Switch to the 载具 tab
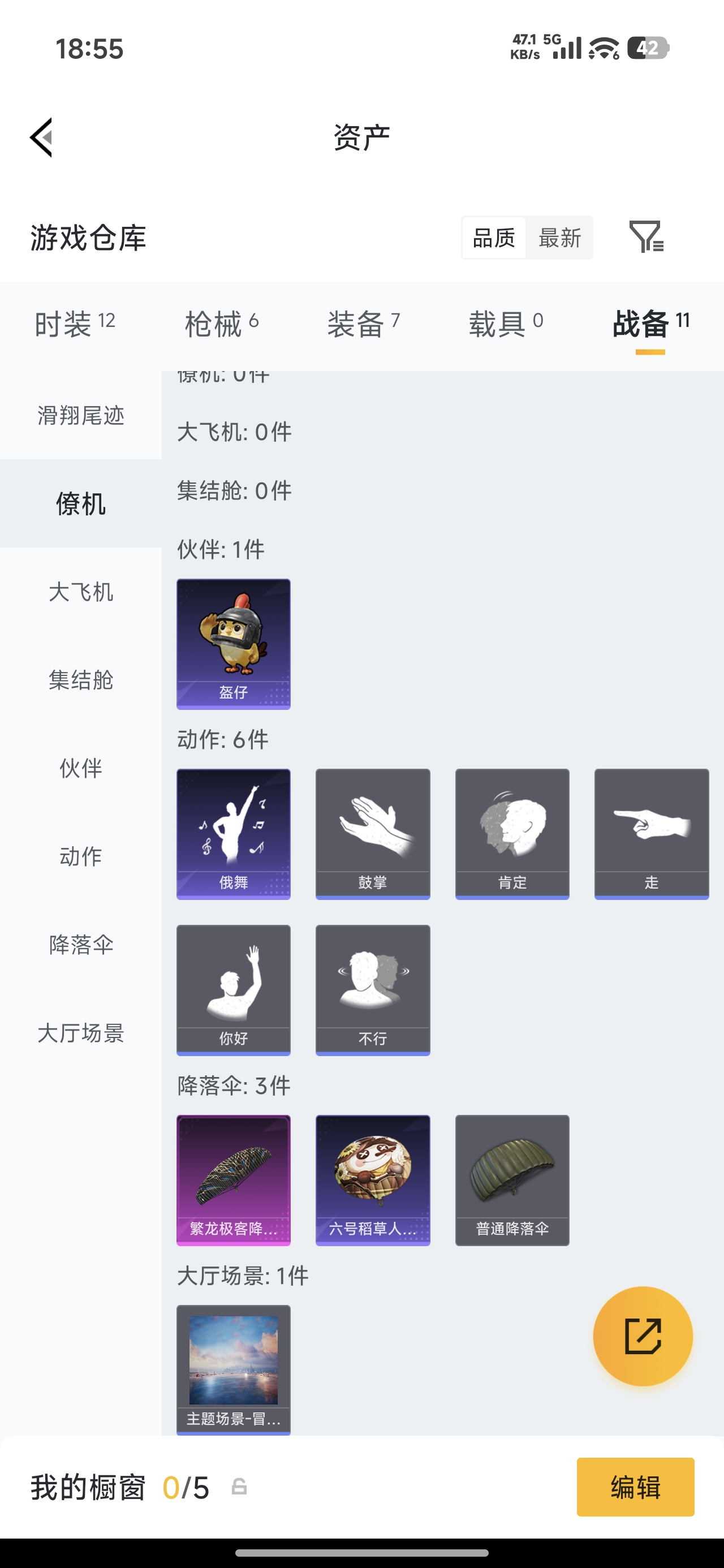The width and height of the screenshot is (724, 1568). [506, 323]
